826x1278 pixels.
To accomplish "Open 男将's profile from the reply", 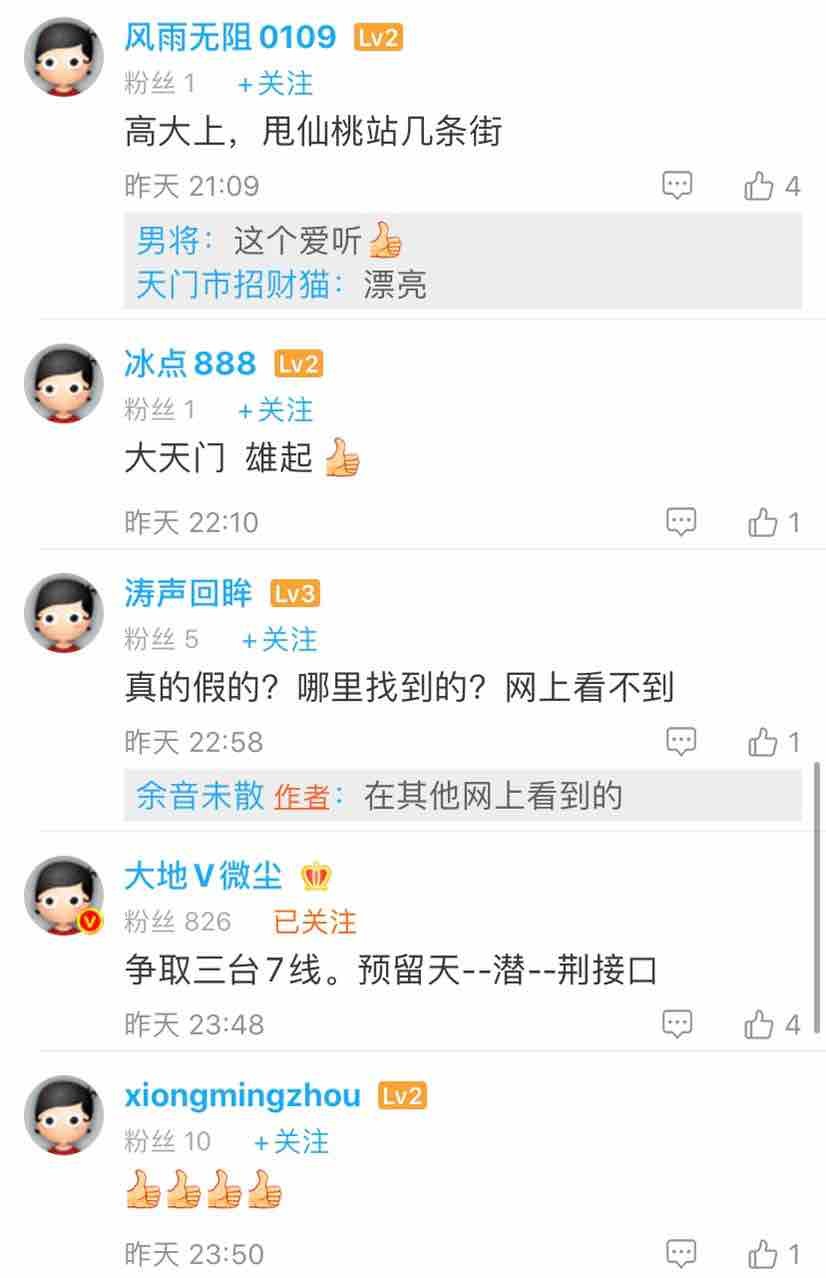I will [x=167, y=241].
